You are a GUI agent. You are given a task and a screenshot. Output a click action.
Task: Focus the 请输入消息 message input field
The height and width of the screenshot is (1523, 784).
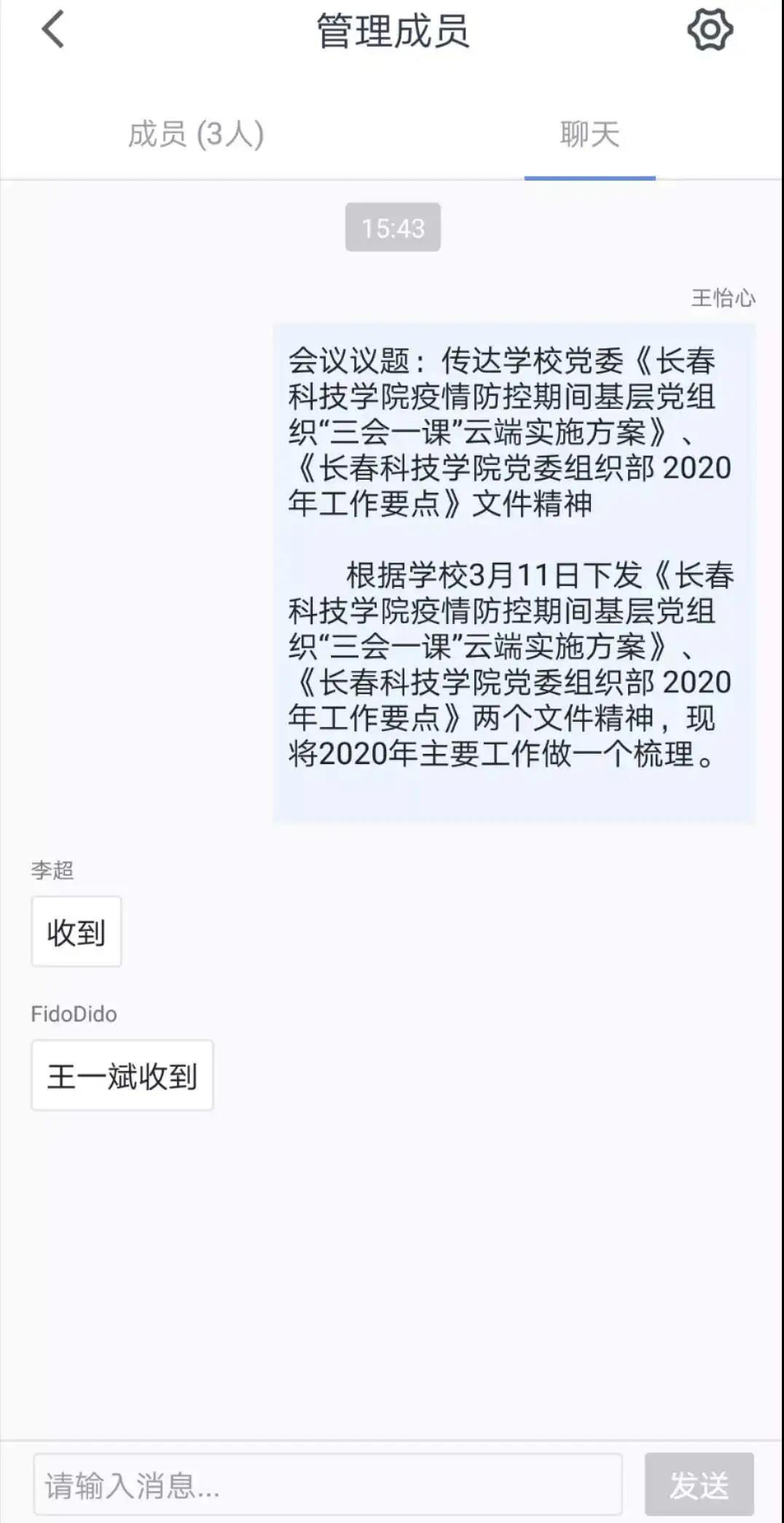point(327,1484)
